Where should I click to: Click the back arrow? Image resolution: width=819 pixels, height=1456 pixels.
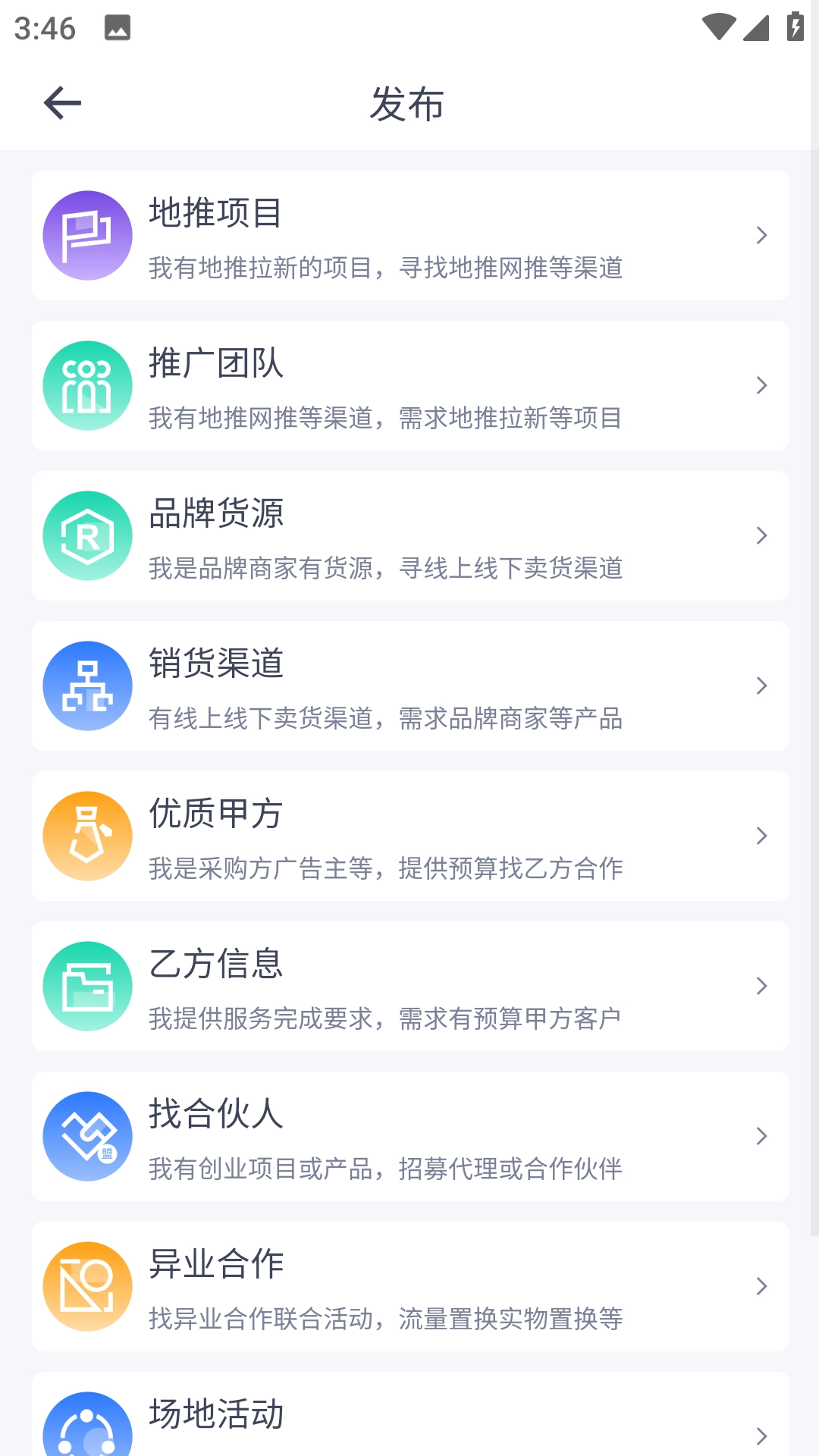point(60,102)
